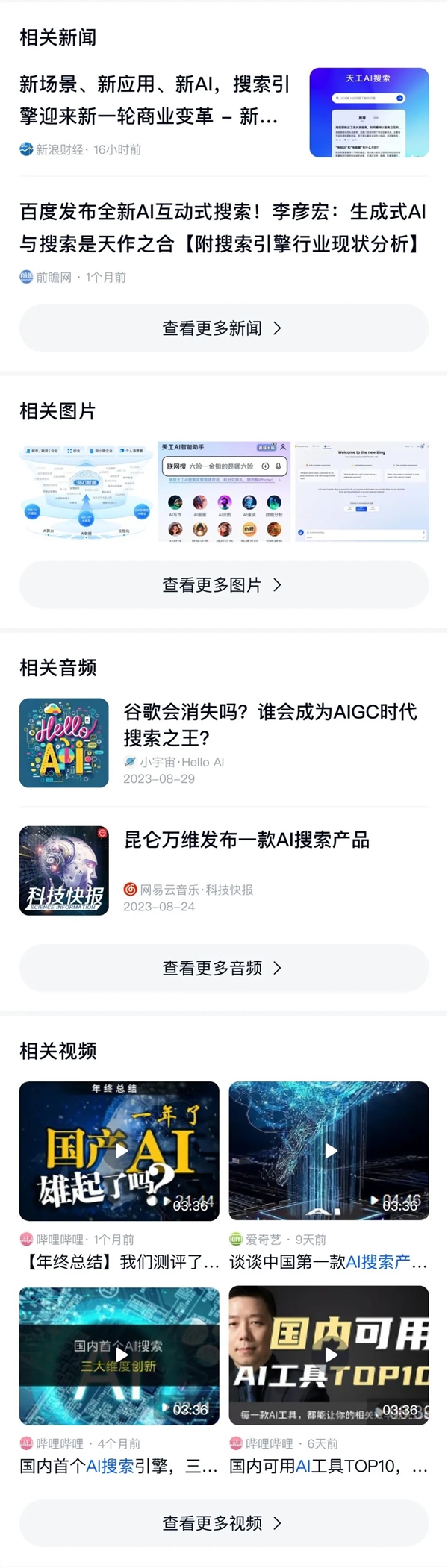The width and height of the screenshot is (448, 1568).
Task: Open the 新浪财经 news article about 搜索引擎
Action: [x=154, y=100]
